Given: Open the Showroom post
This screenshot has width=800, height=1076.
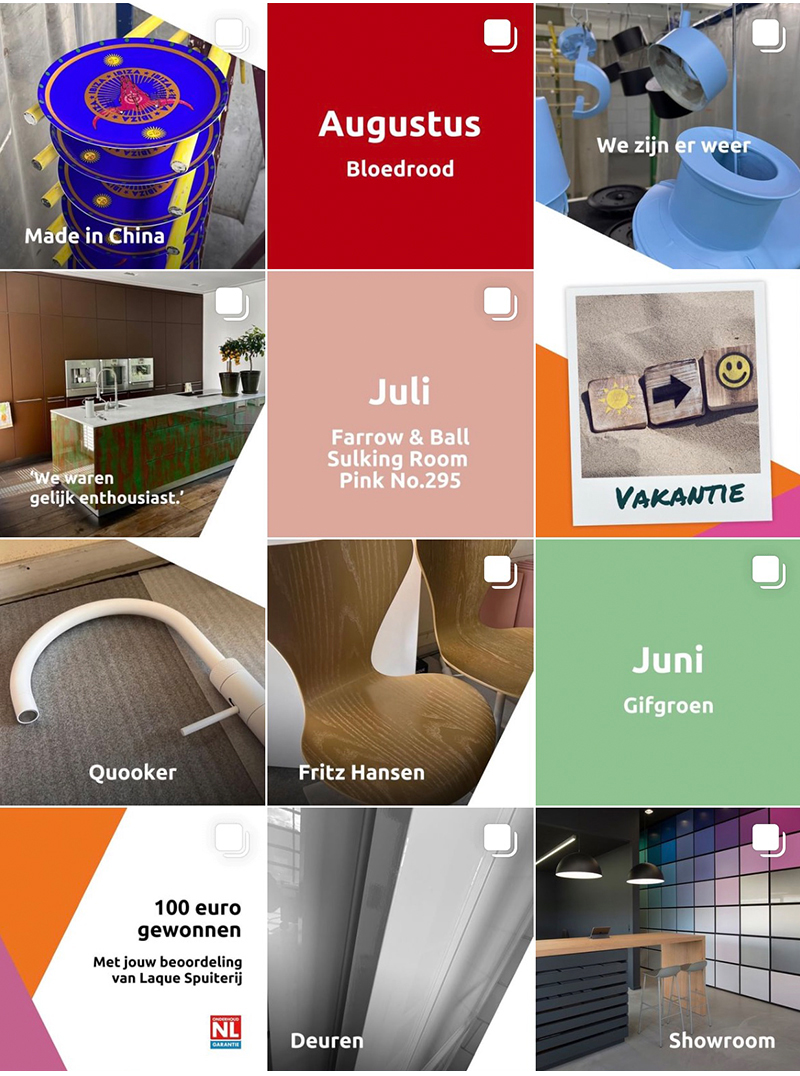Looking at the screenshot, I should coord(668,940).
